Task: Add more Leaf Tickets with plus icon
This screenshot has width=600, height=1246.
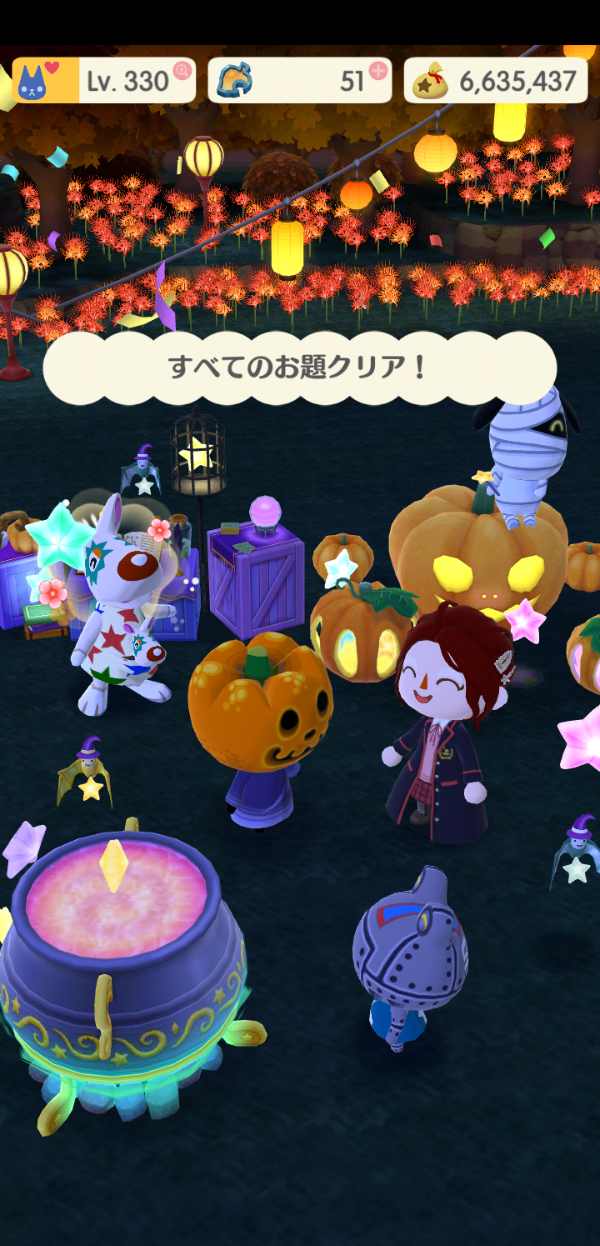Action: tap(377, 72)
